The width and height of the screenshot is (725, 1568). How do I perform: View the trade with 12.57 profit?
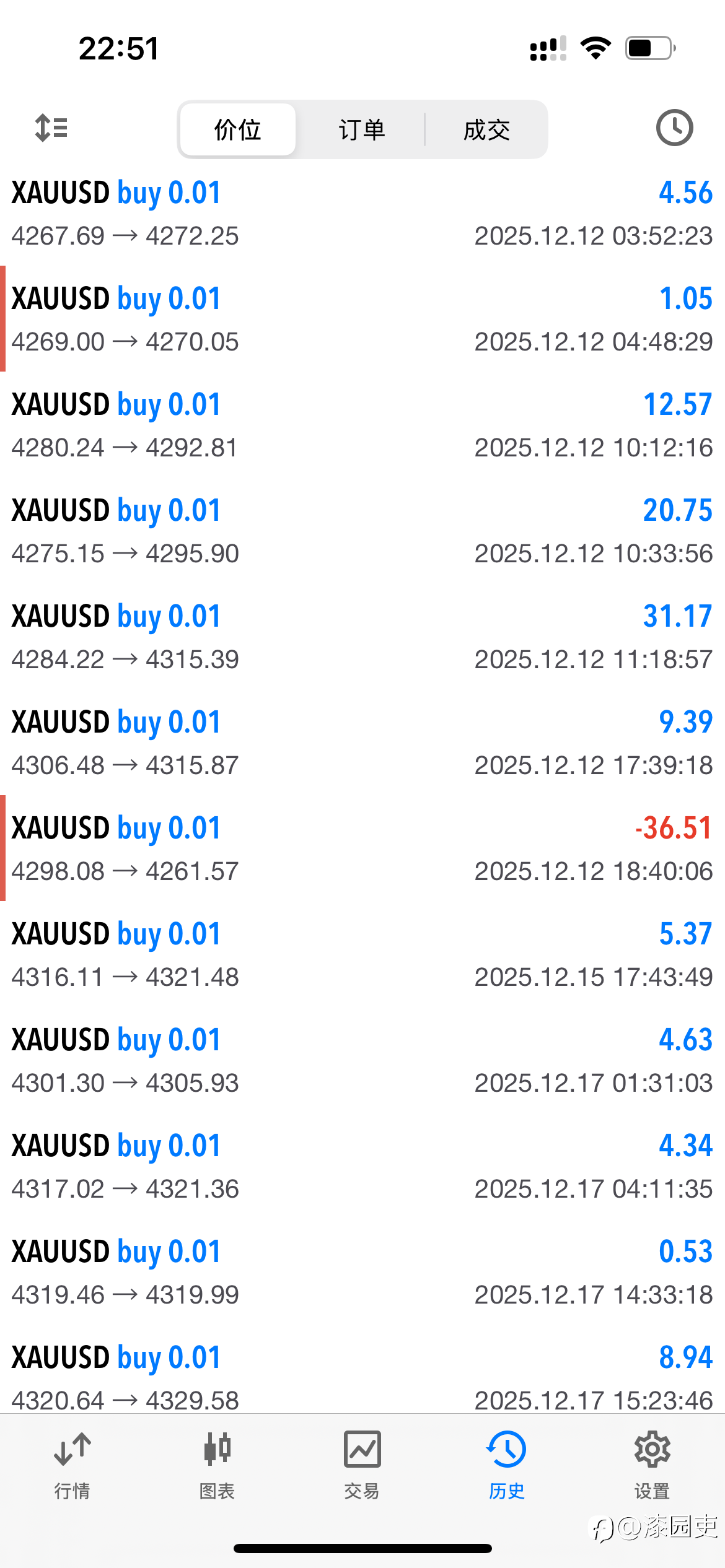coord(362,425)
